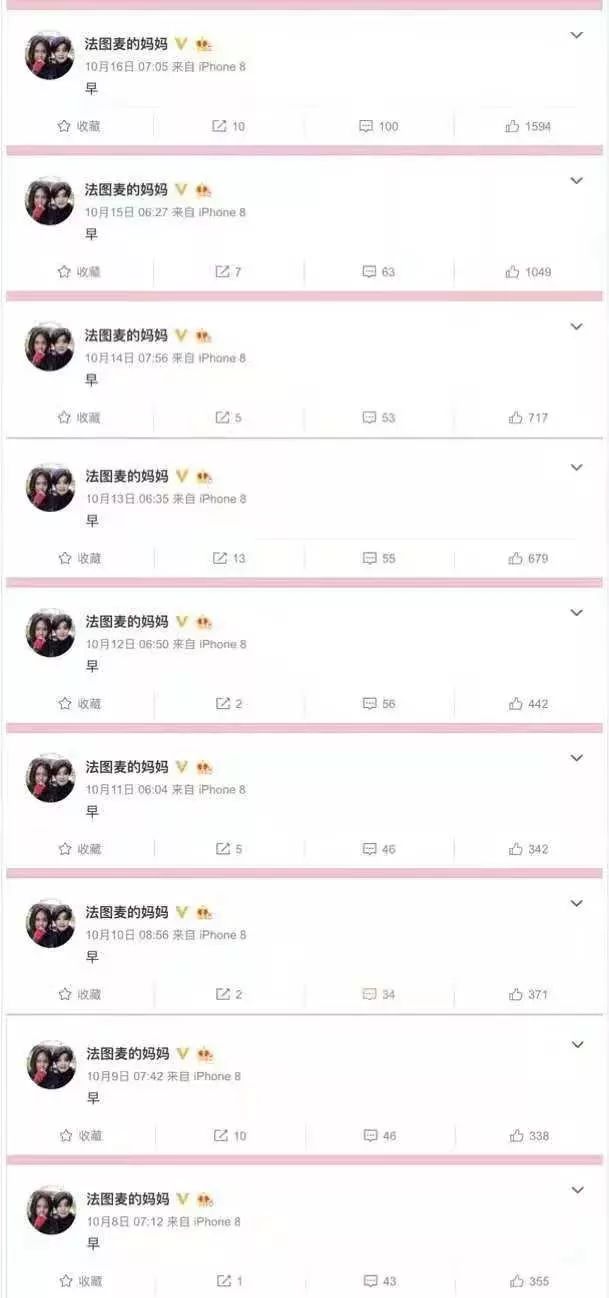Open comments on the 10月13日 post

click(379, 559)
